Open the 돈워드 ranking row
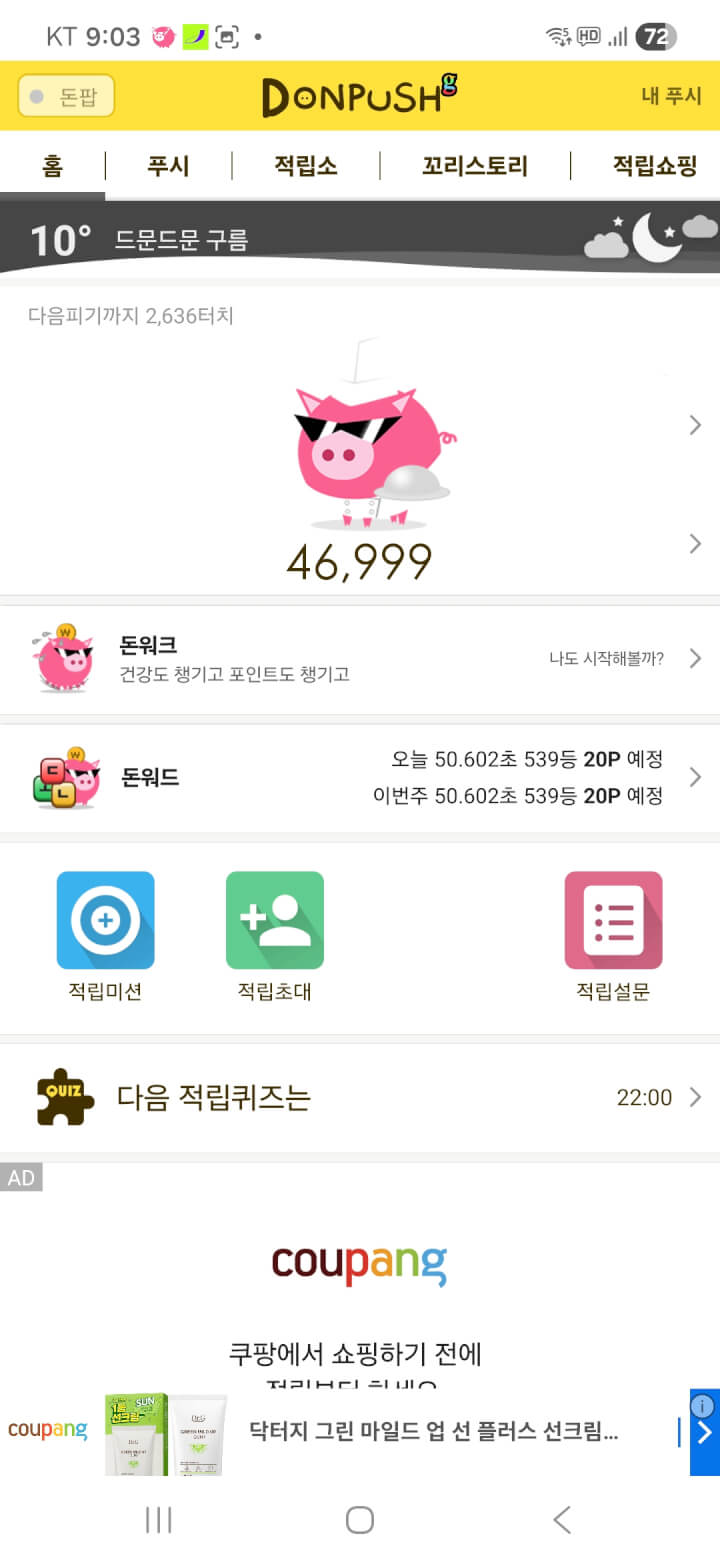Image resolution: width=720 pixels, height=1560 pixels. [360, 777]
